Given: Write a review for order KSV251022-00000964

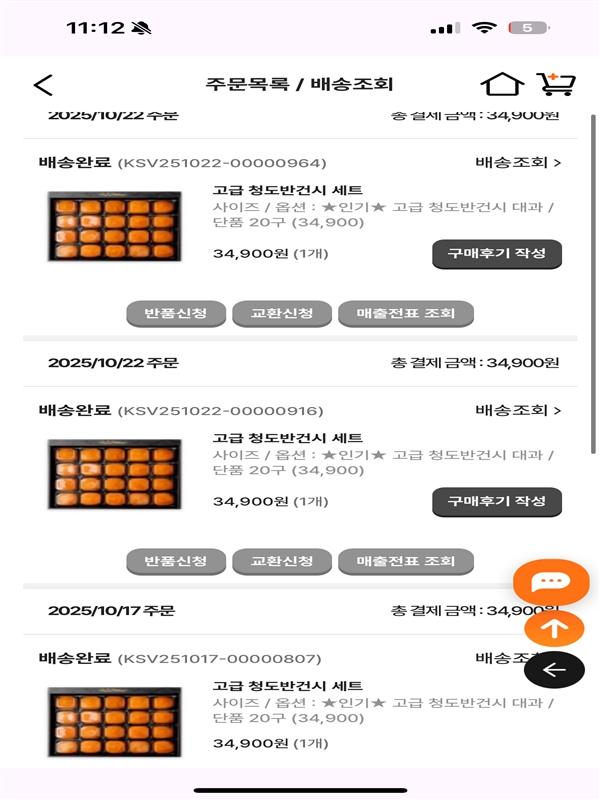Looking at the screenshot, I should [x=497, y=254].
